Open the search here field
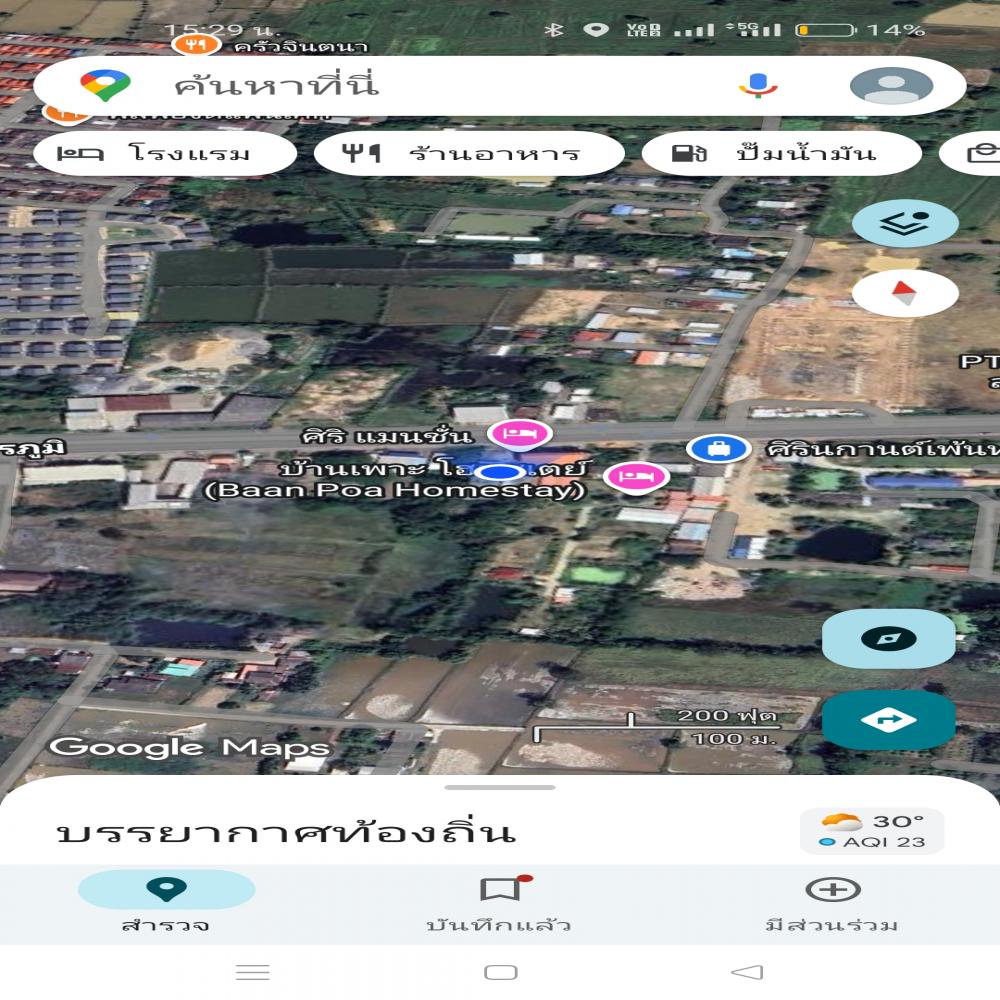The image size is (1000, 1000). (400, 86)
